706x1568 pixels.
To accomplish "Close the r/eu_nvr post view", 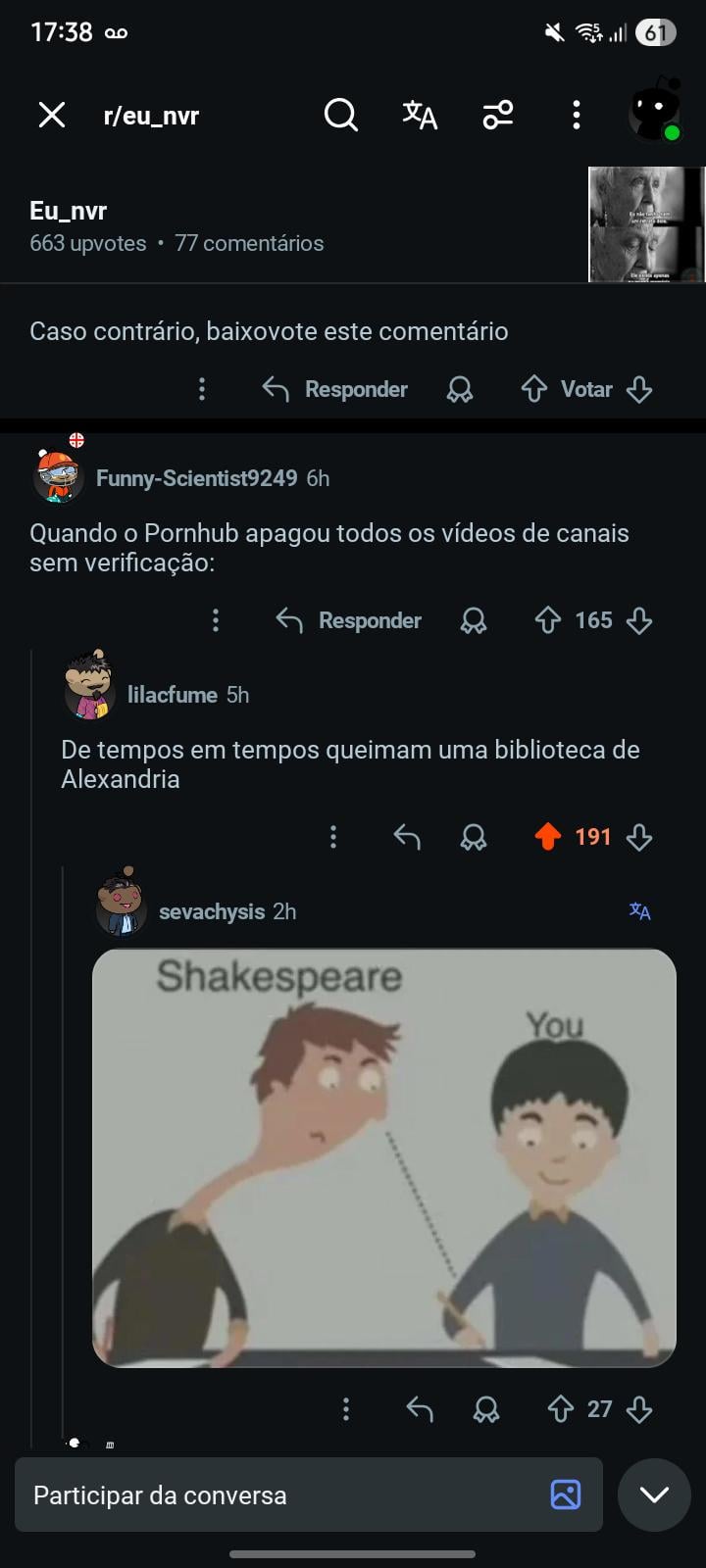I will click(x=52, y=116).
